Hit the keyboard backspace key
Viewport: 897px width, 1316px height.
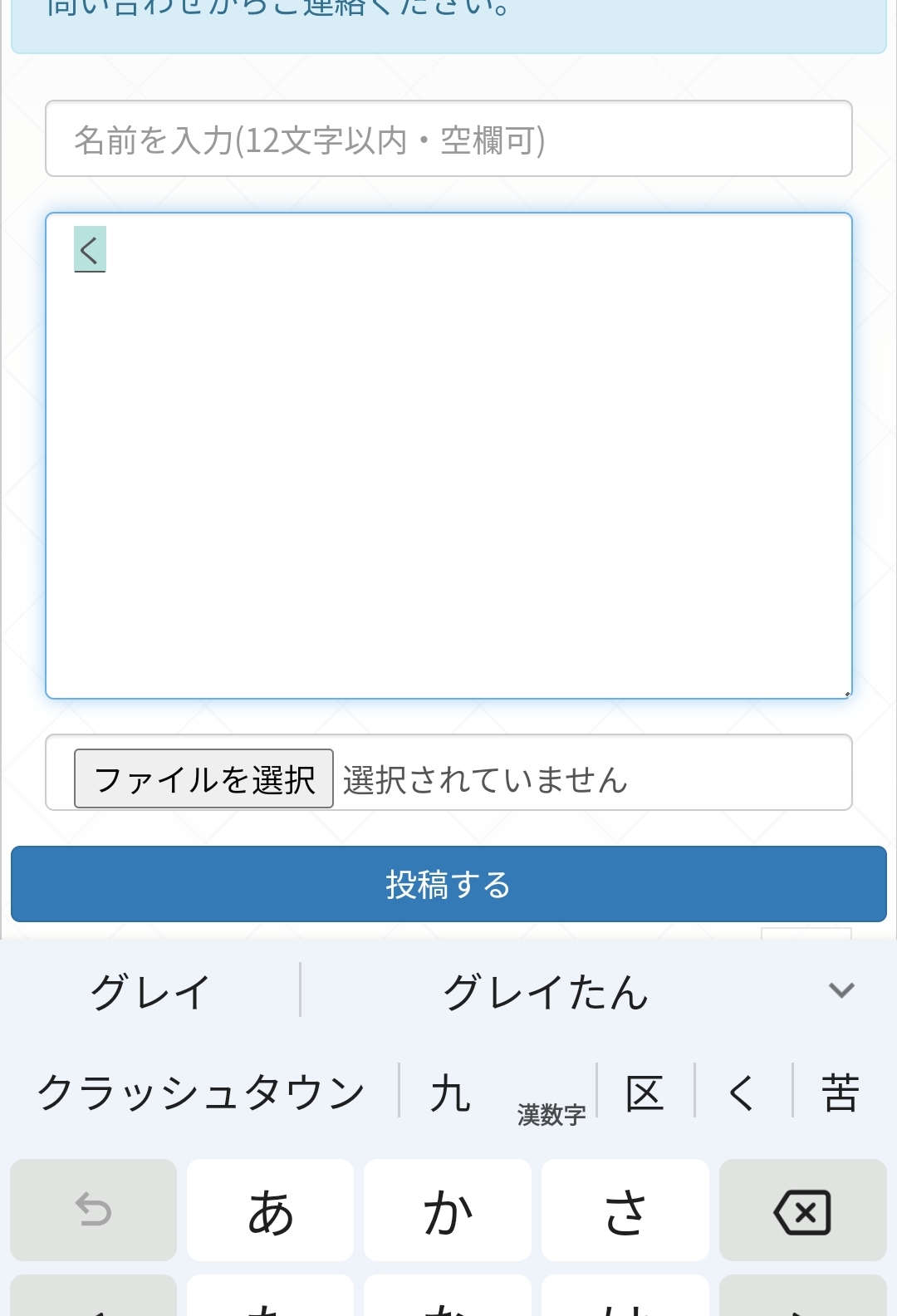tap(802, 1210)
